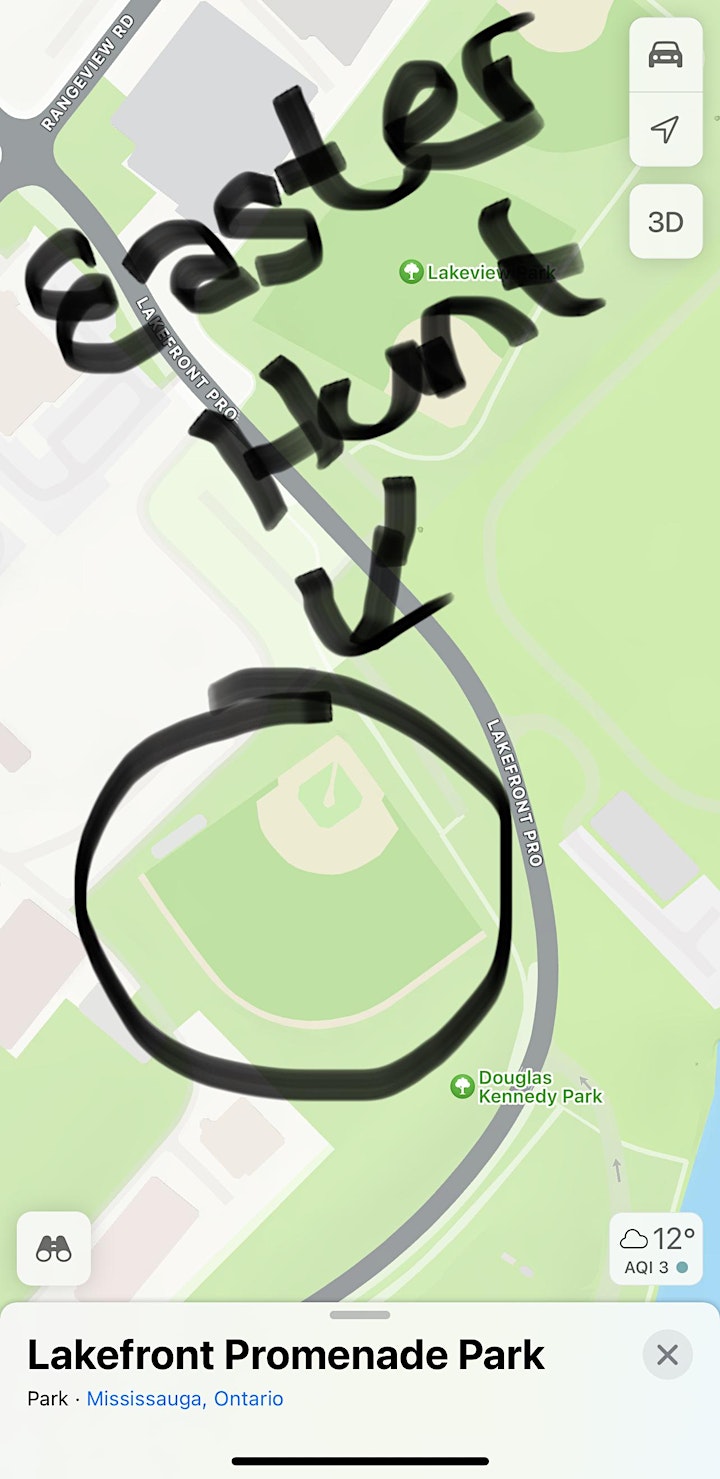Open the weather and AQI widget
Image resolution: width=720 pixels, height=1479 pixels.
click(656, 1250)
